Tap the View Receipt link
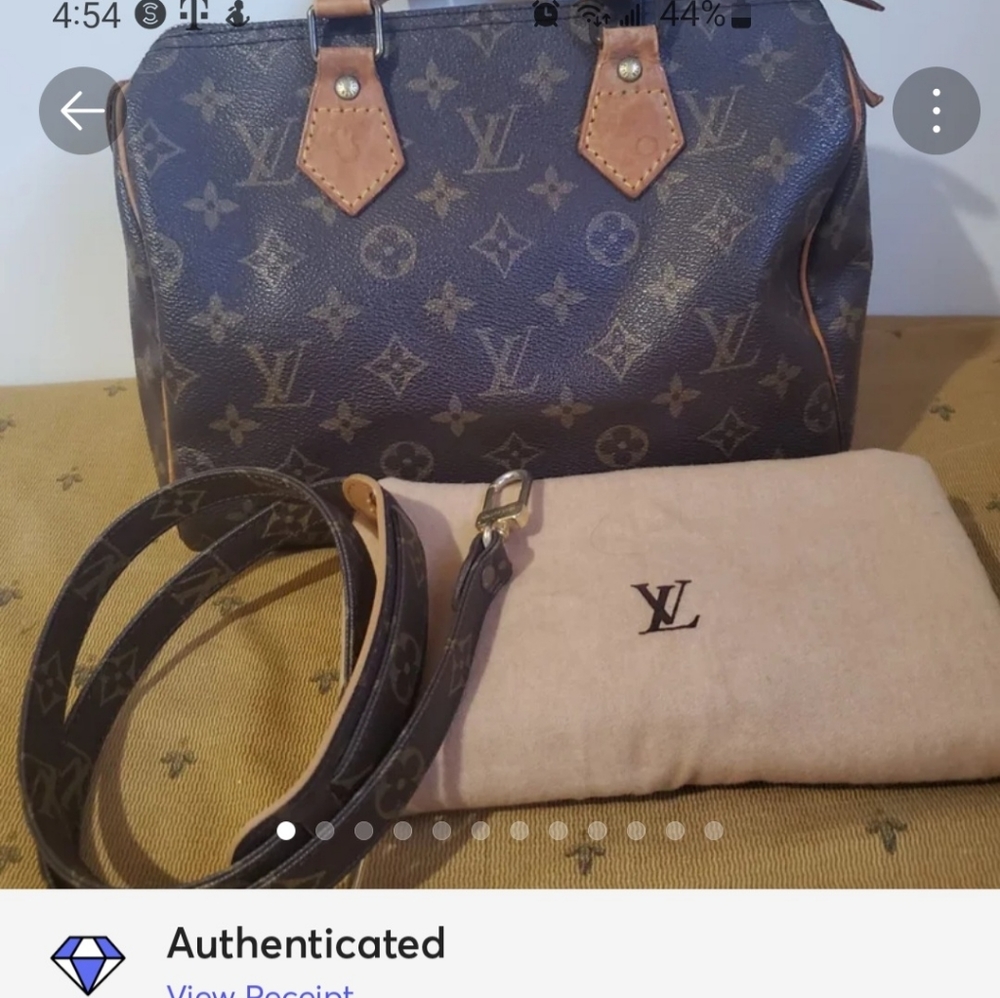The height and width of the screenshot is (998, 1000). 259,990
